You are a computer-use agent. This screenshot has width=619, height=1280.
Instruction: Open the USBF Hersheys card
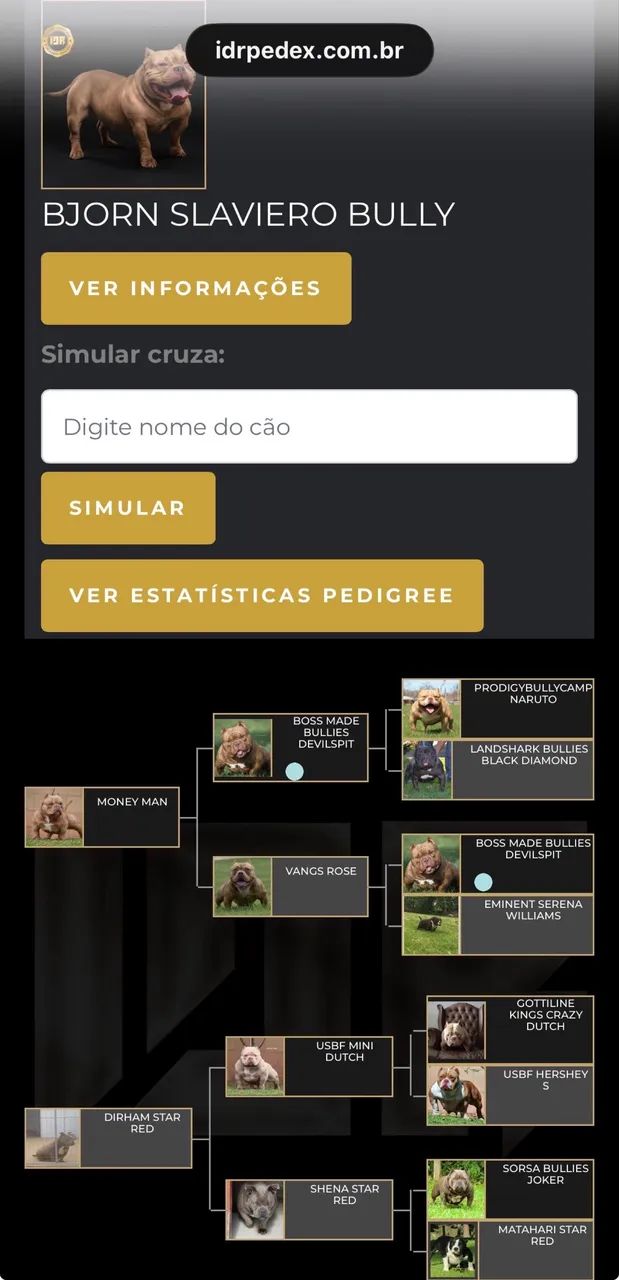tap(510, 1095)
